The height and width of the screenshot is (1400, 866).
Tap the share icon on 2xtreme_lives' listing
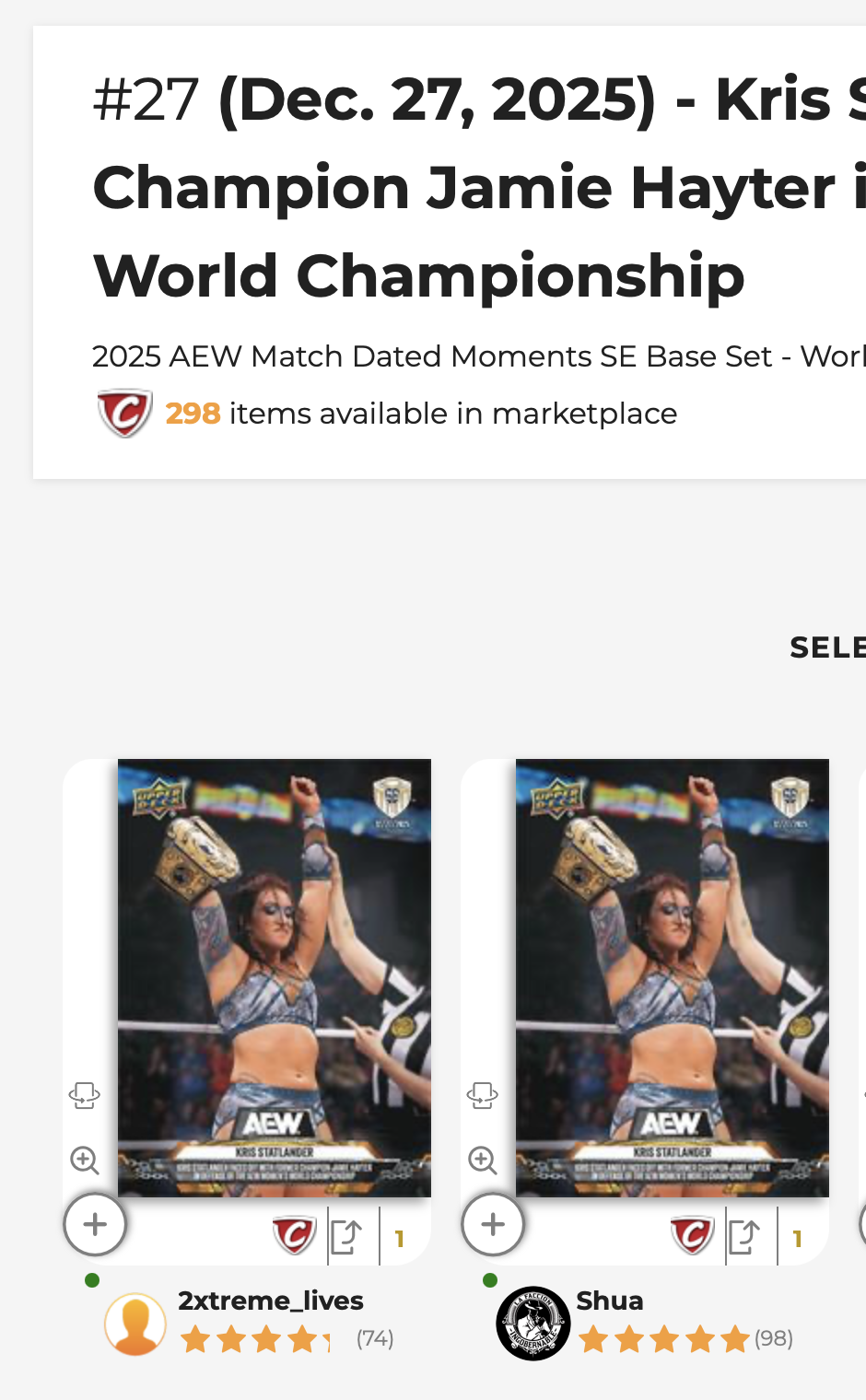[346, 1236]
